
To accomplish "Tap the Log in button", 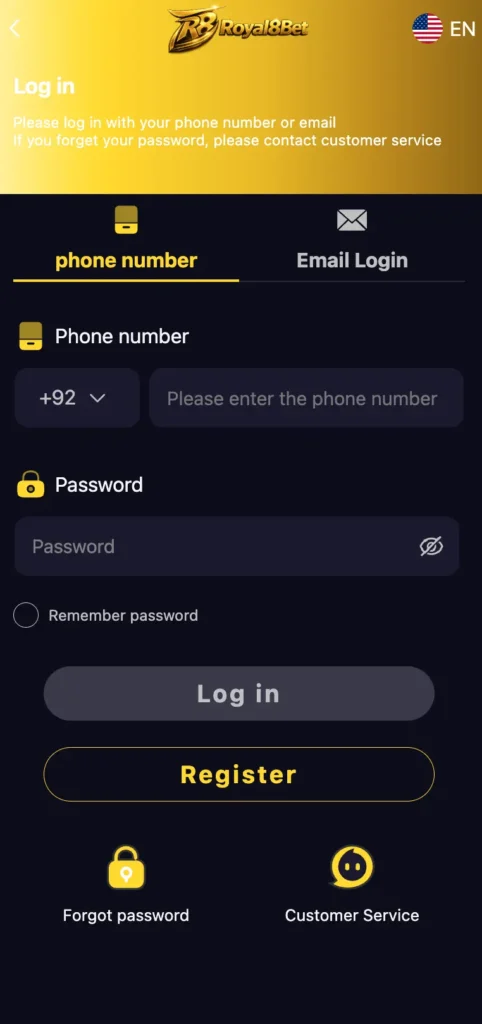I will [239, 694].
